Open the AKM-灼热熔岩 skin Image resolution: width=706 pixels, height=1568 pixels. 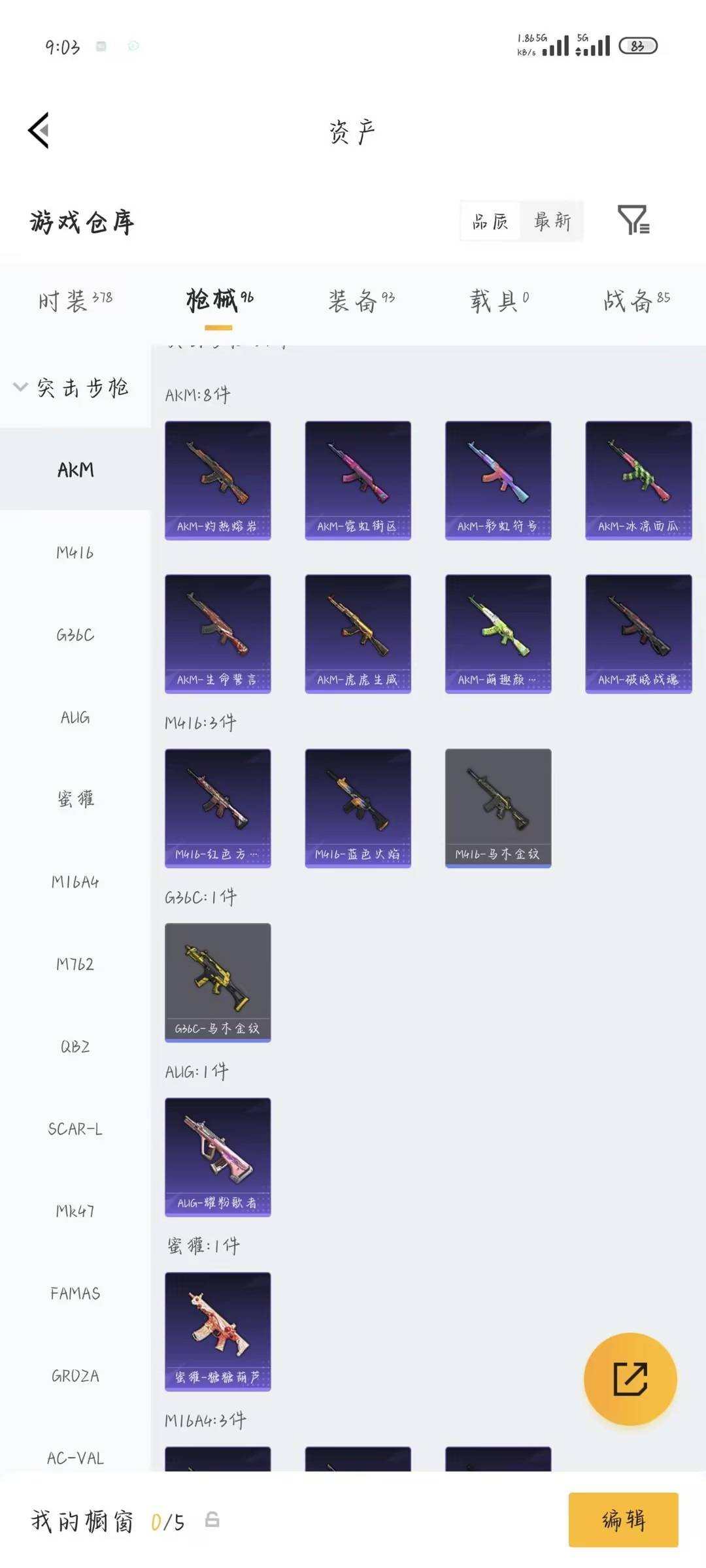click(x=218, y=480)
